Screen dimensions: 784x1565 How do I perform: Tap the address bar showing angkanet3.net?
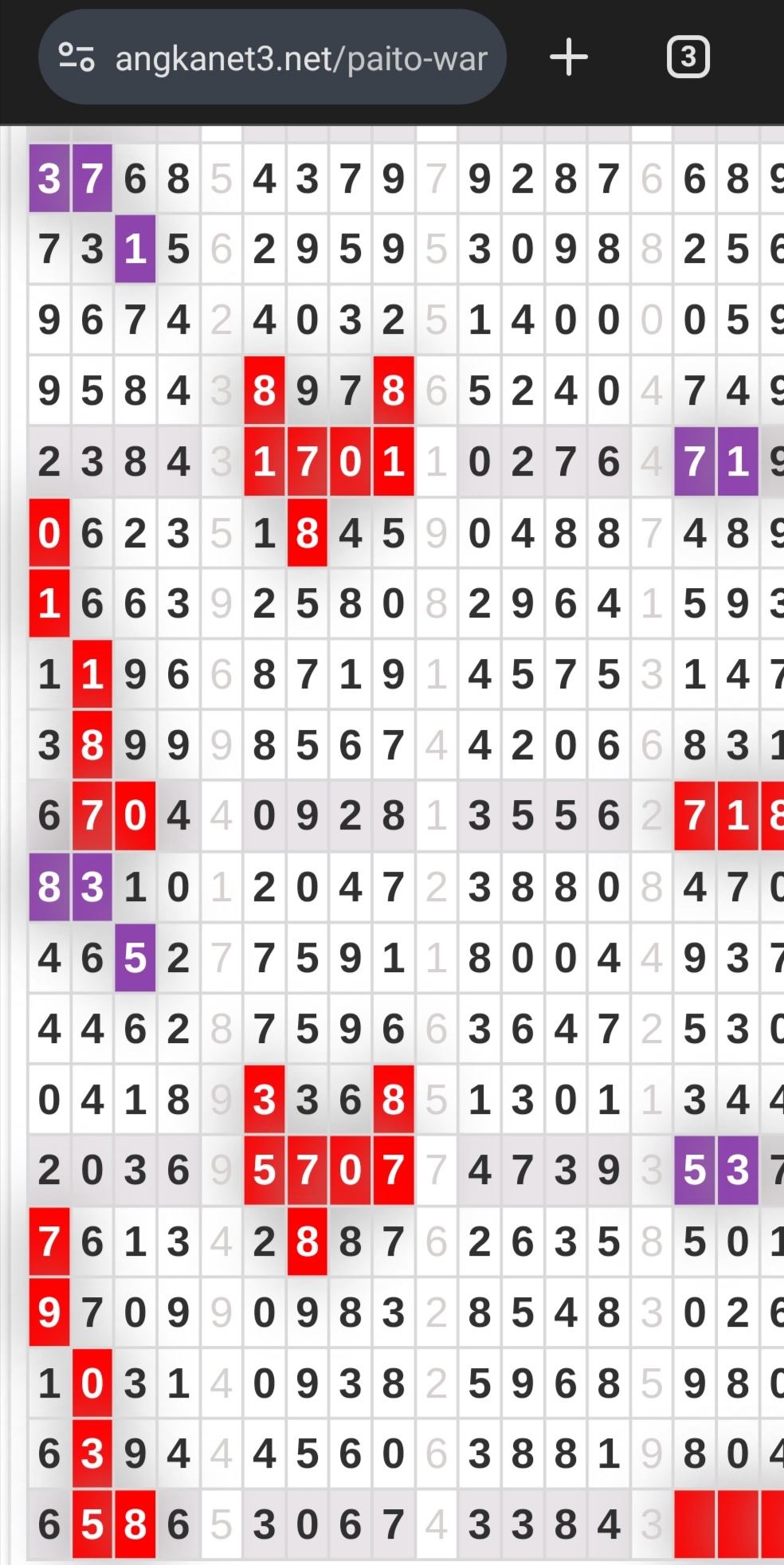click(x=272, y=57)
